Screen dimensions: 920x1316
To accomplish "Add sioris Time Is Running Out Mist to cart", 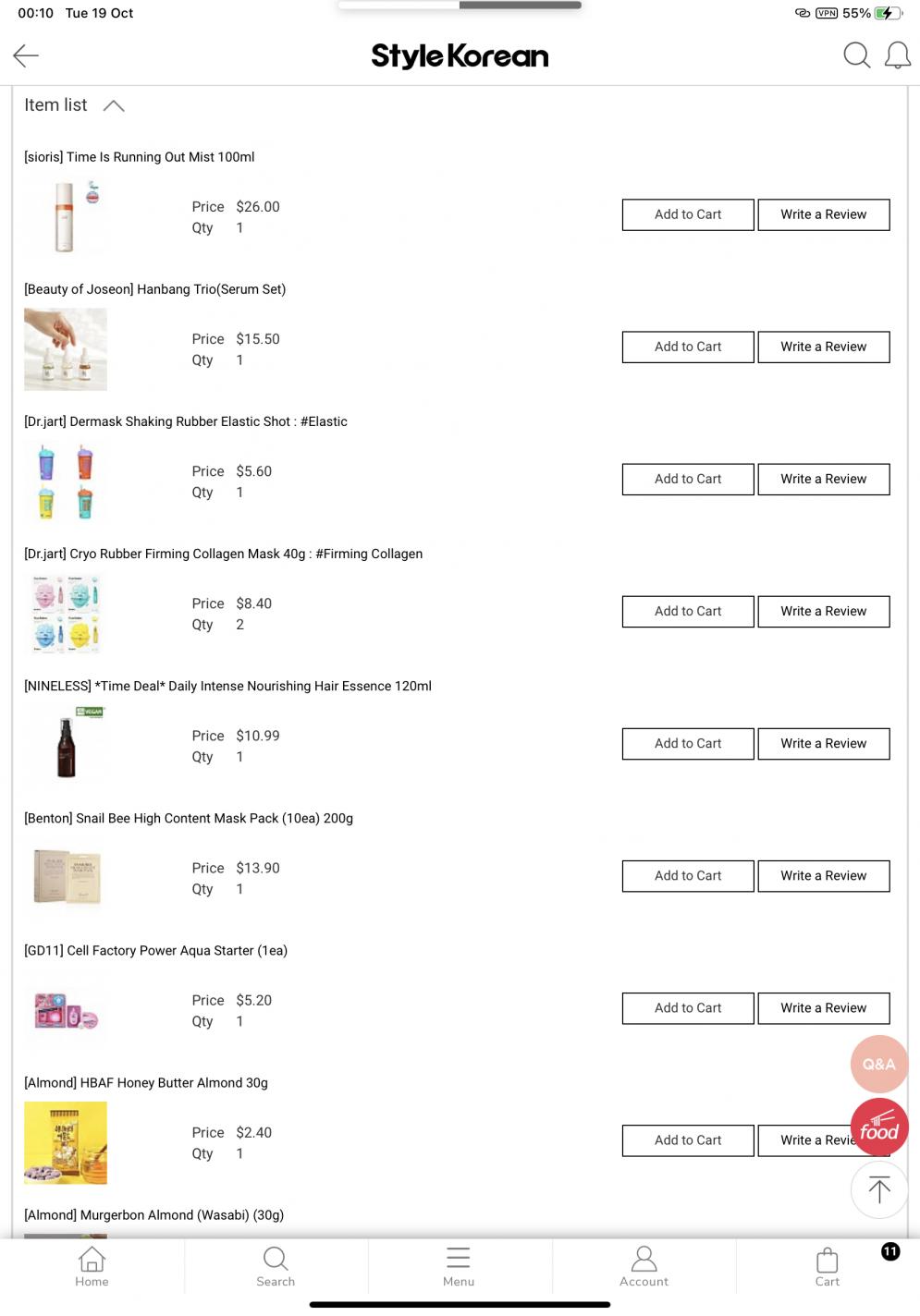I will coord(687,214).
